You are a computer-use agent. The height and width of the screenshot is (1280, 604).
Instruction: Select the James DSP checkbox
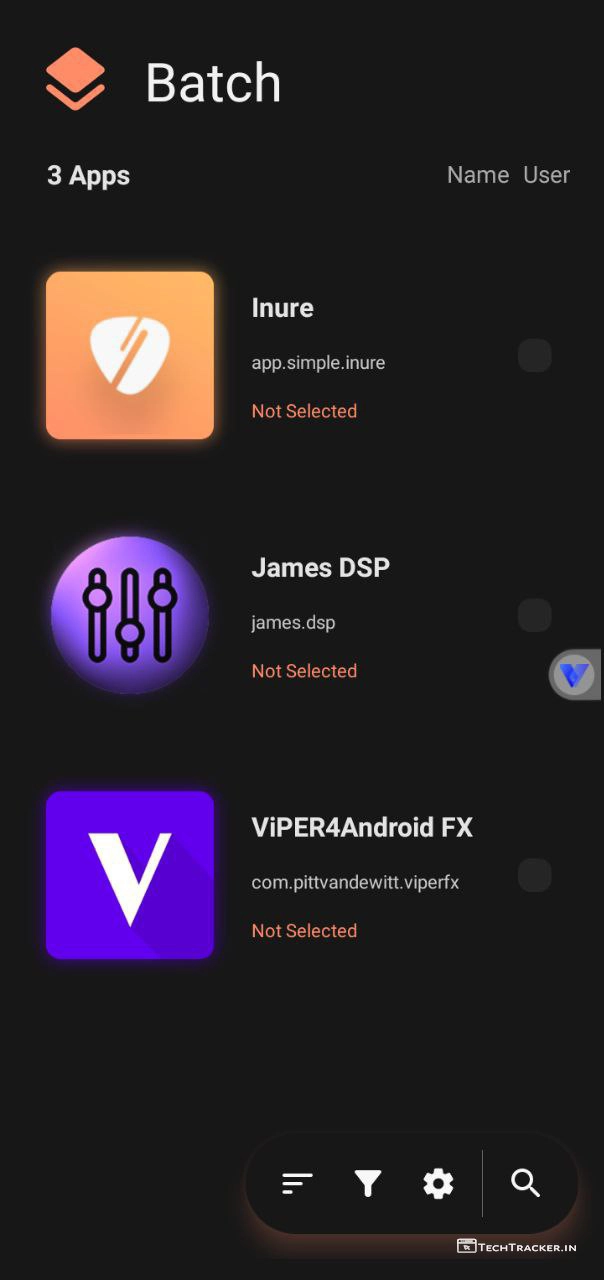coord(535,616)
